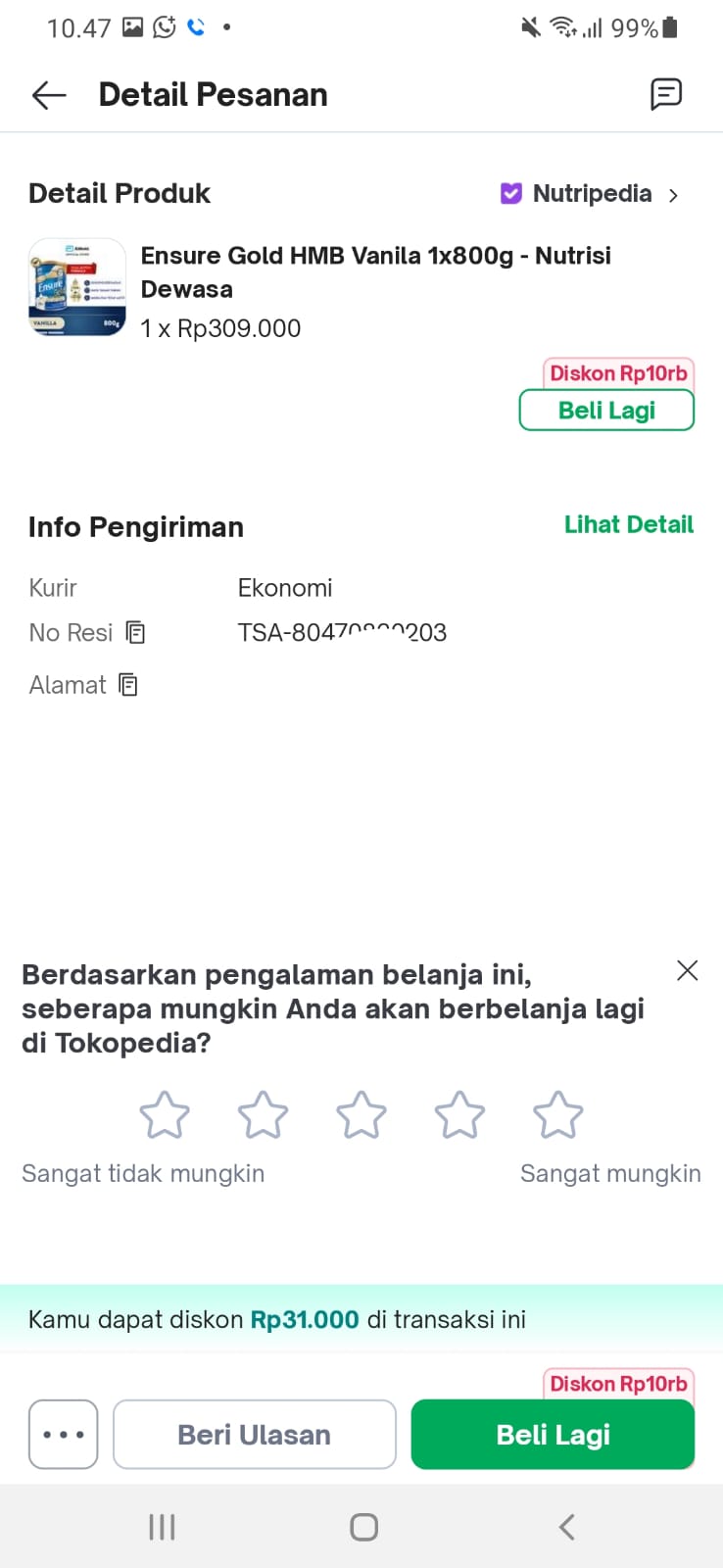Open recent apps from navigation bar
The width and height of the screenshot is (723, 1568).
tap(162, 1527)
